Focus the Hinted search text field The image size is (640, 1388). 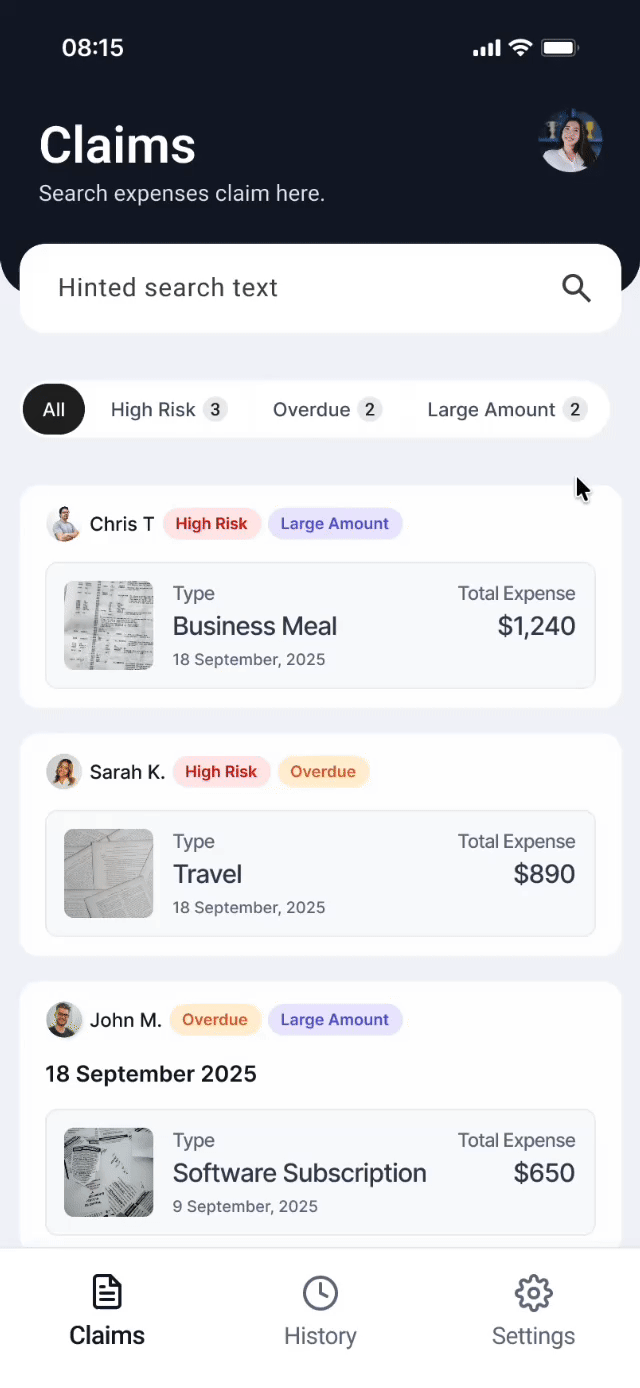[x=290, y=288]
